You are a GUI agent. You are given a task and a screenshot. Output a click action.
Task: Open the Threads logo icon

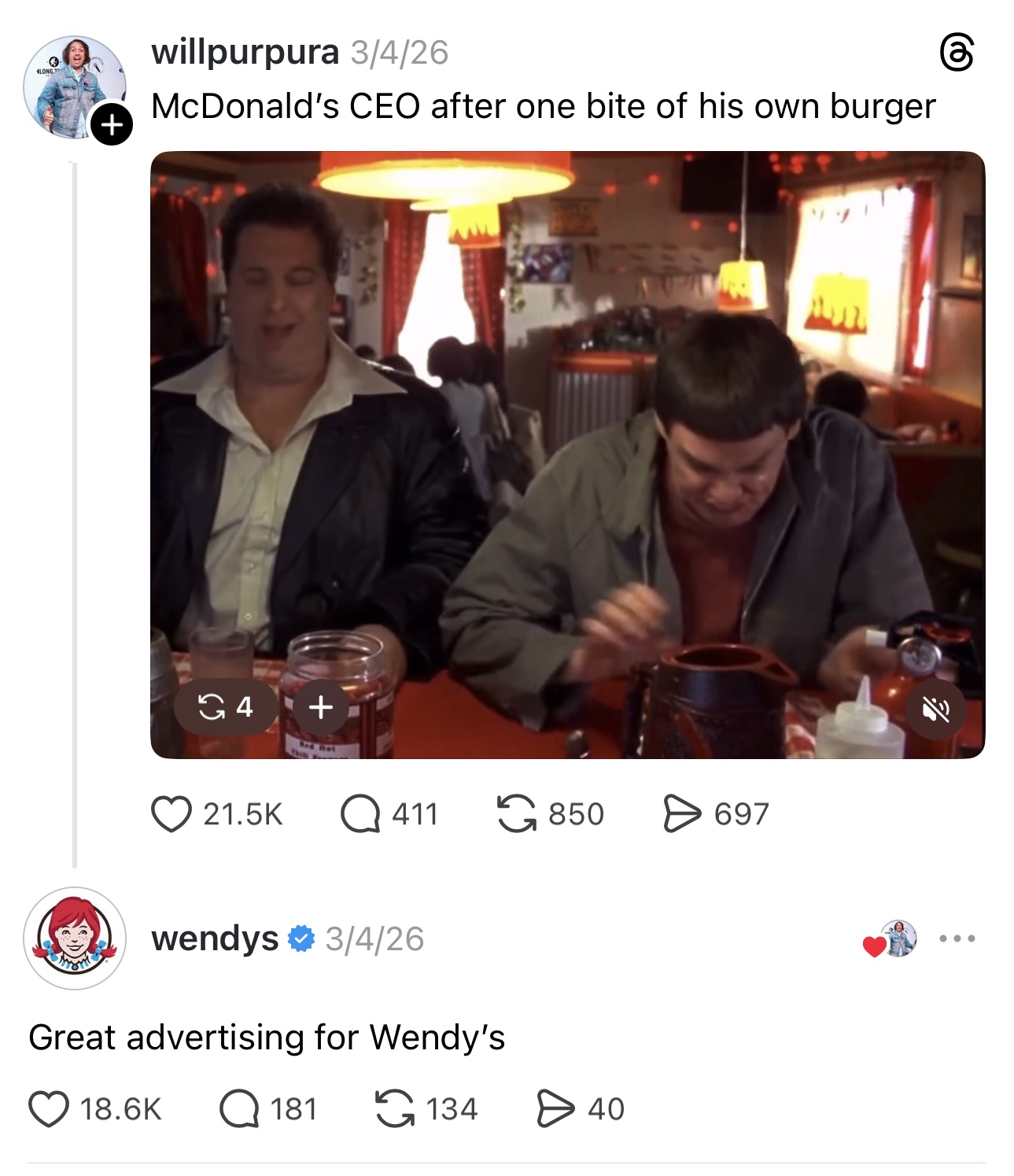957,53
